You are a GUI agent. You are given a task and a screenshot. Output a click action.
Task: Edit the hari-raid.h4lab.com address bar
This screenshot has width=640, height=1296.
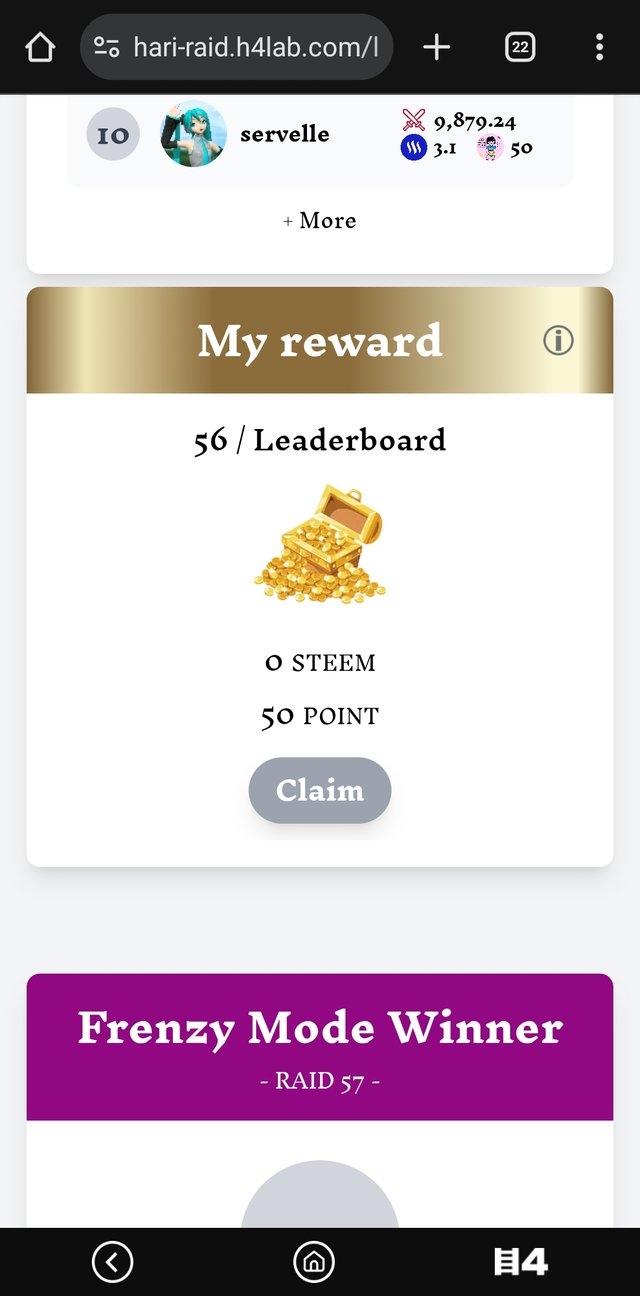(x=254, y=47)
